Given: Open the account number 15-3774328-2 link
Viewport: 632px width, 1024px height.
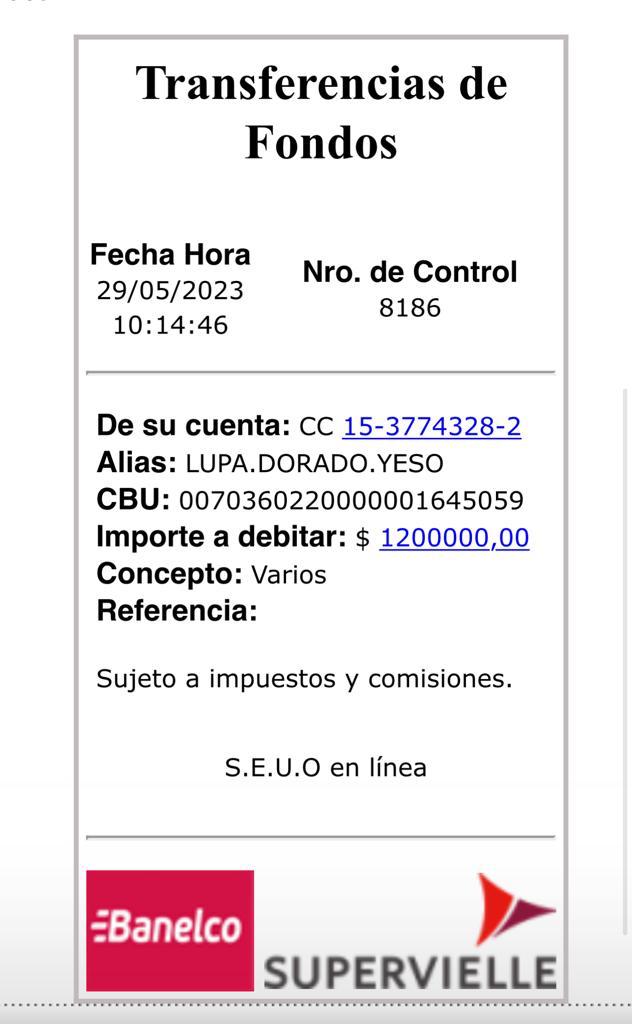Looking at the screenshot, I should click(432, 426).
